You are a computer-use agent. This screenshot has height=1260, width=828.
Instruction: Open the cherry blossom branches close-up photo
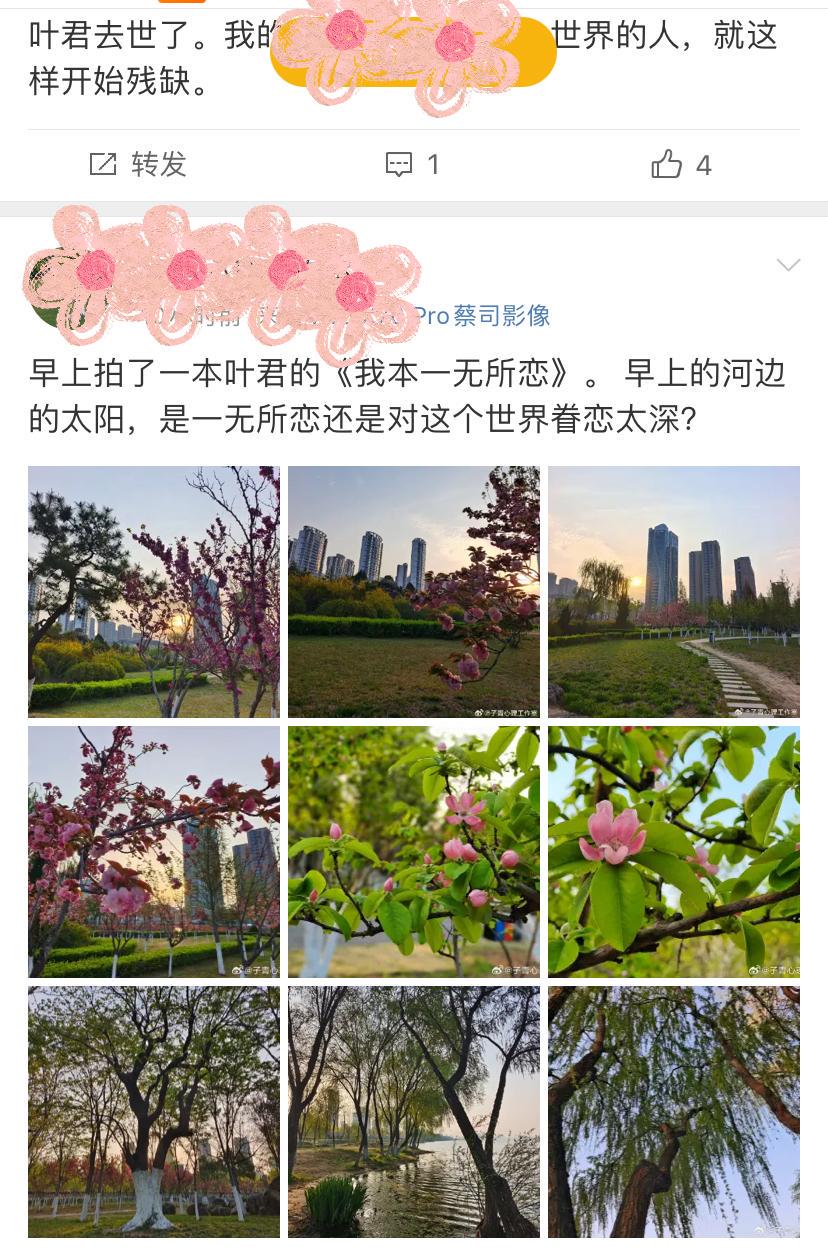point(154,852)
